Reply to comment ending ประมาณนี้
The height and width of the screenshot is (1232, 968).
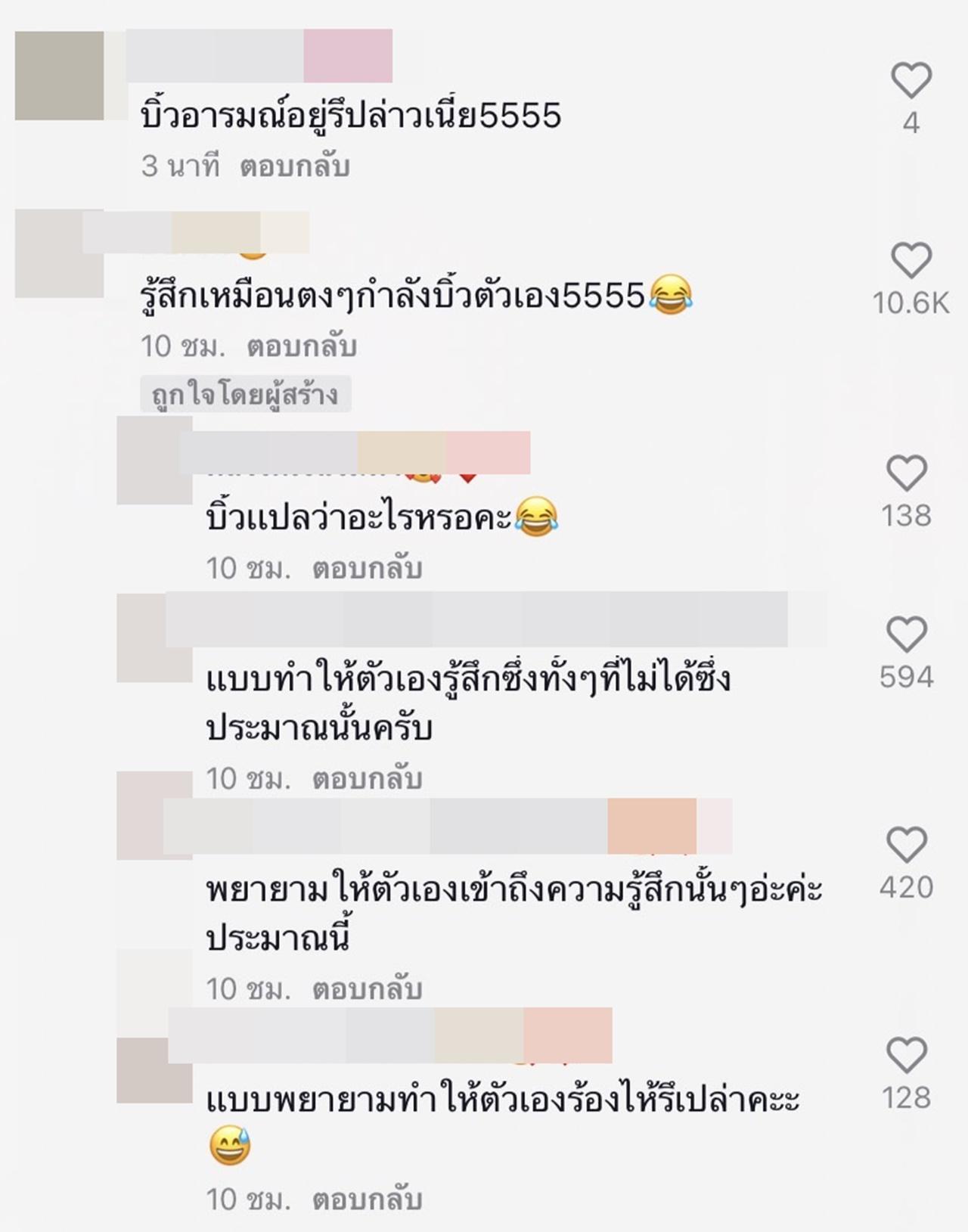[x=367, y=988]
